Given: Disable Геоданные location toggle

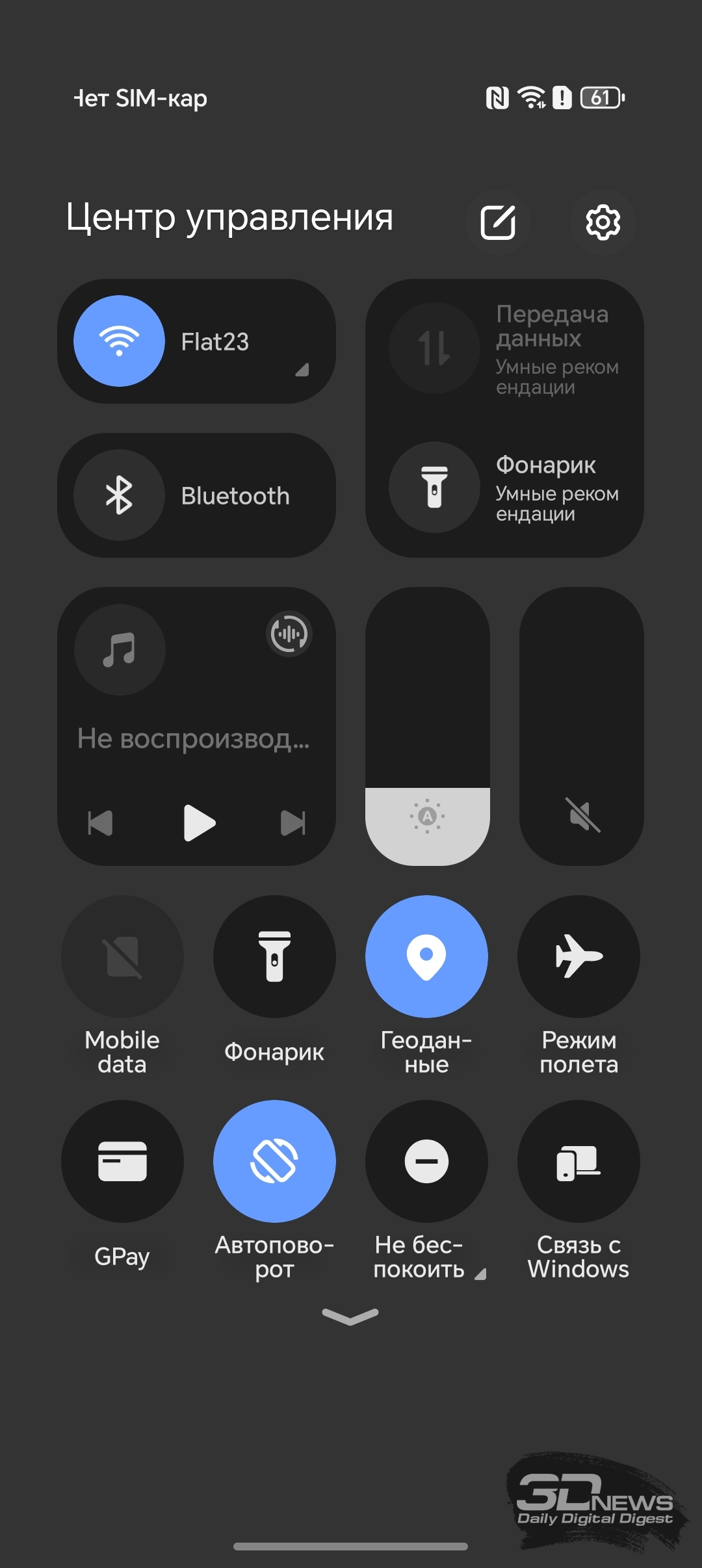Looking at the screenshot, I should (426, 957).
